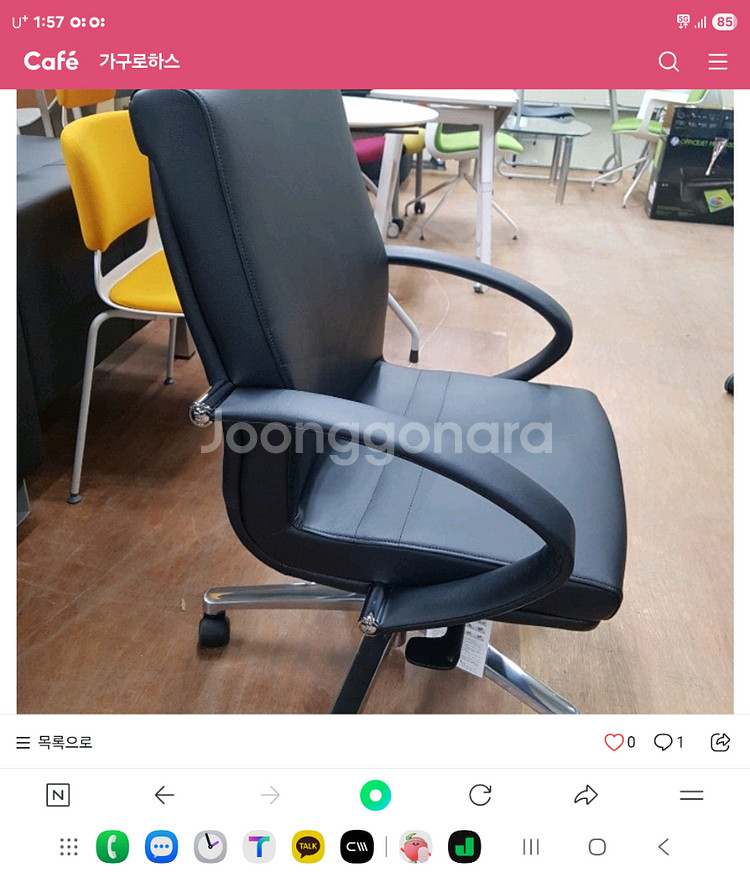
Task: Reload the current page
Action: pyautogui.click(x=480, y=795)
